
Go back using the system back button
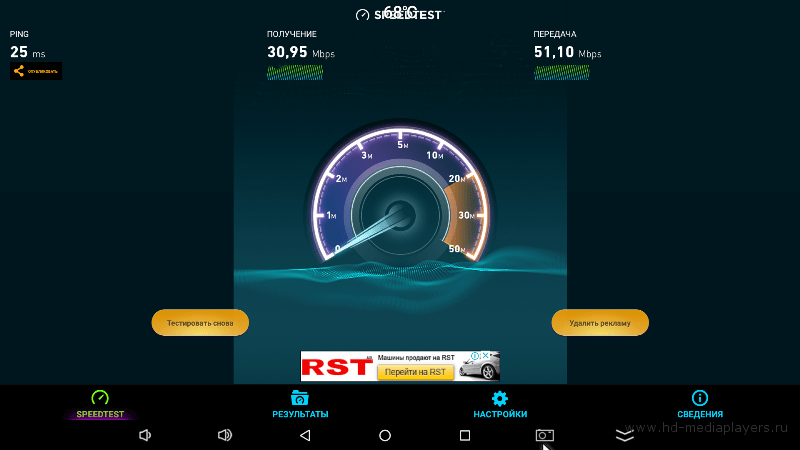[305, 435]
